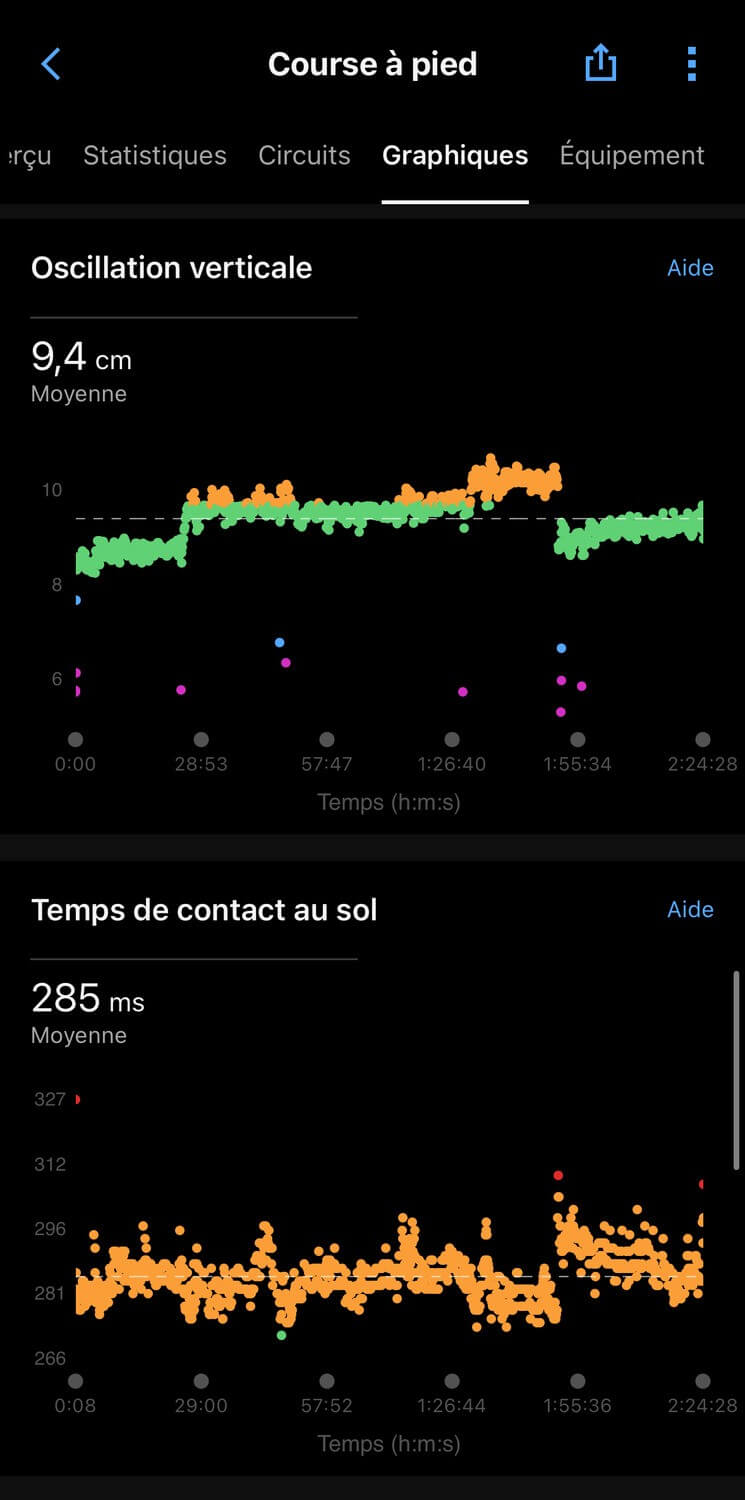Open Aide for Temps de contact au sol
Screen dimensions: 745x1500
click(690, 910)
